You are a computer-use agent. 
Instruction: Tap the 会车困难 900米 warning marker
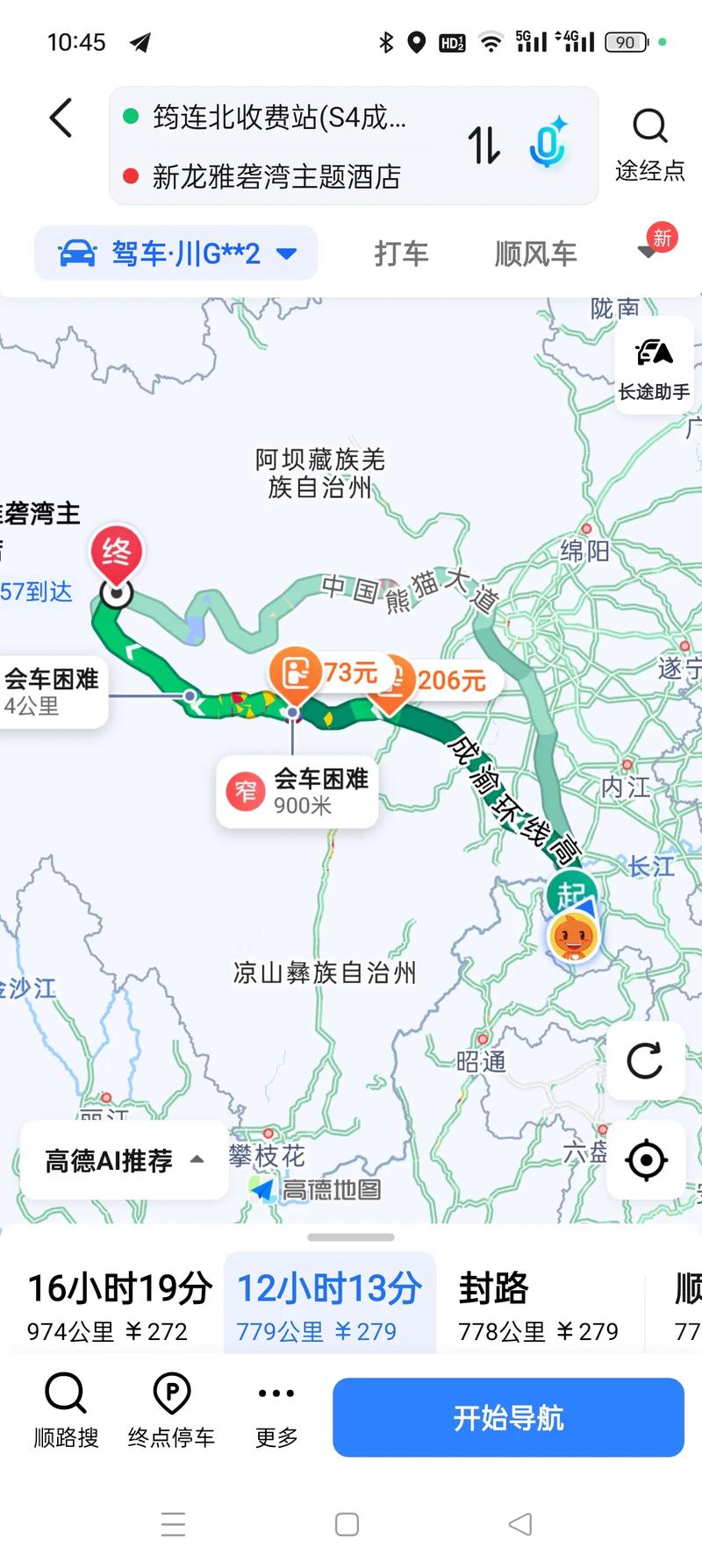coord(297,791)
